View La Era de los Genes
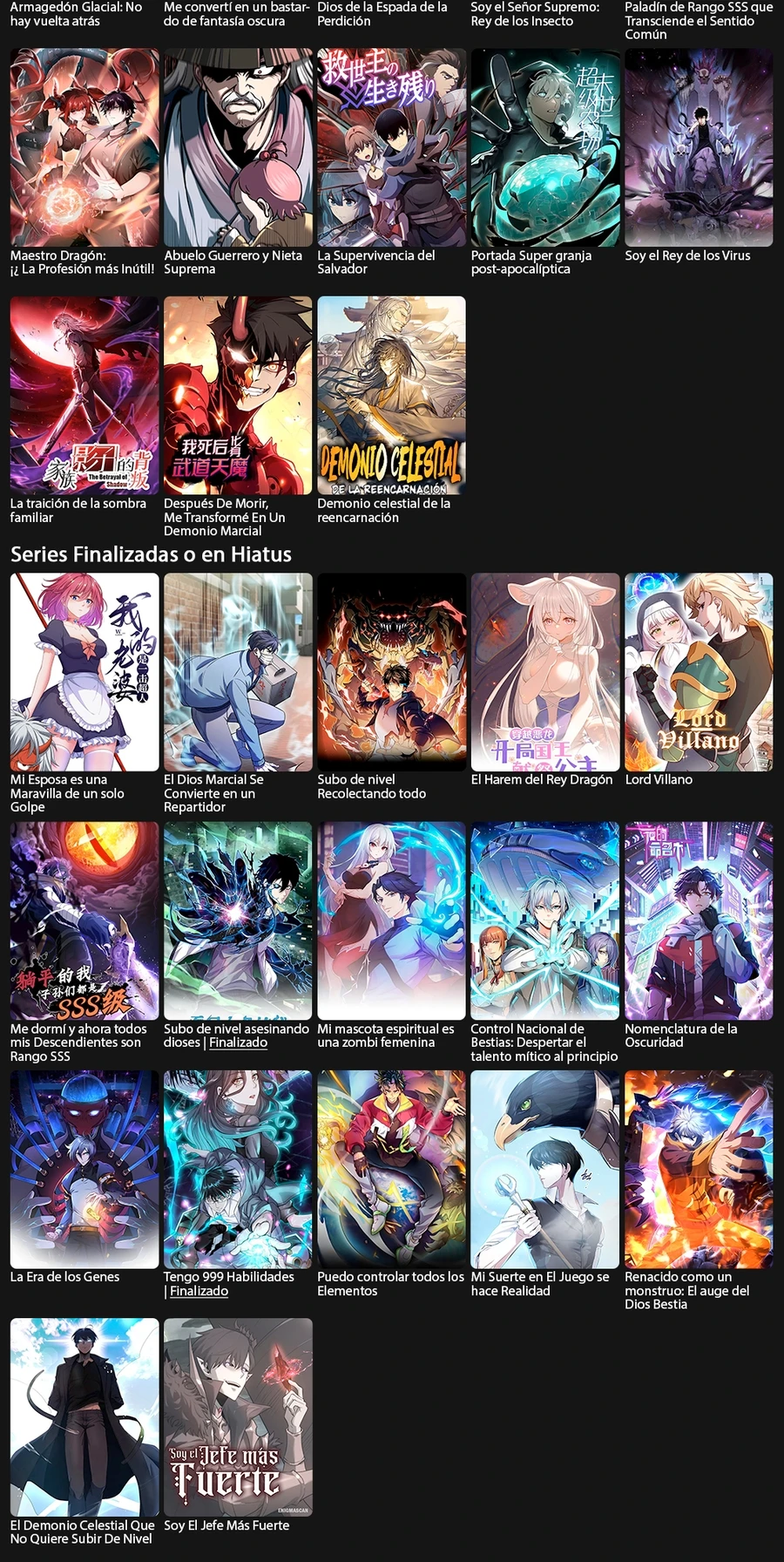Viewport: 784px width, 1562px height. click(84, 1169)
